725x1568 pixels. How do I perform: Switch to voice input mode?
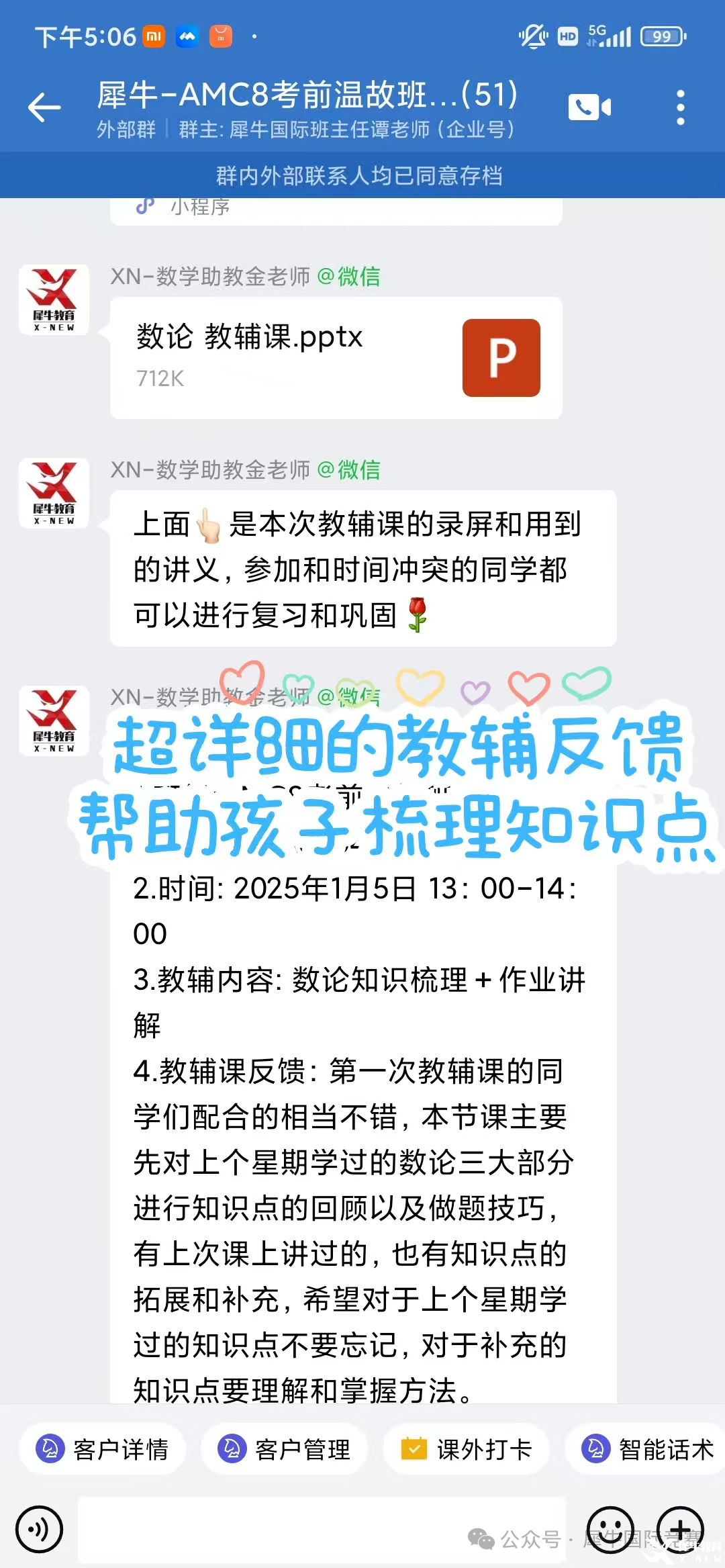(40, 1529)
